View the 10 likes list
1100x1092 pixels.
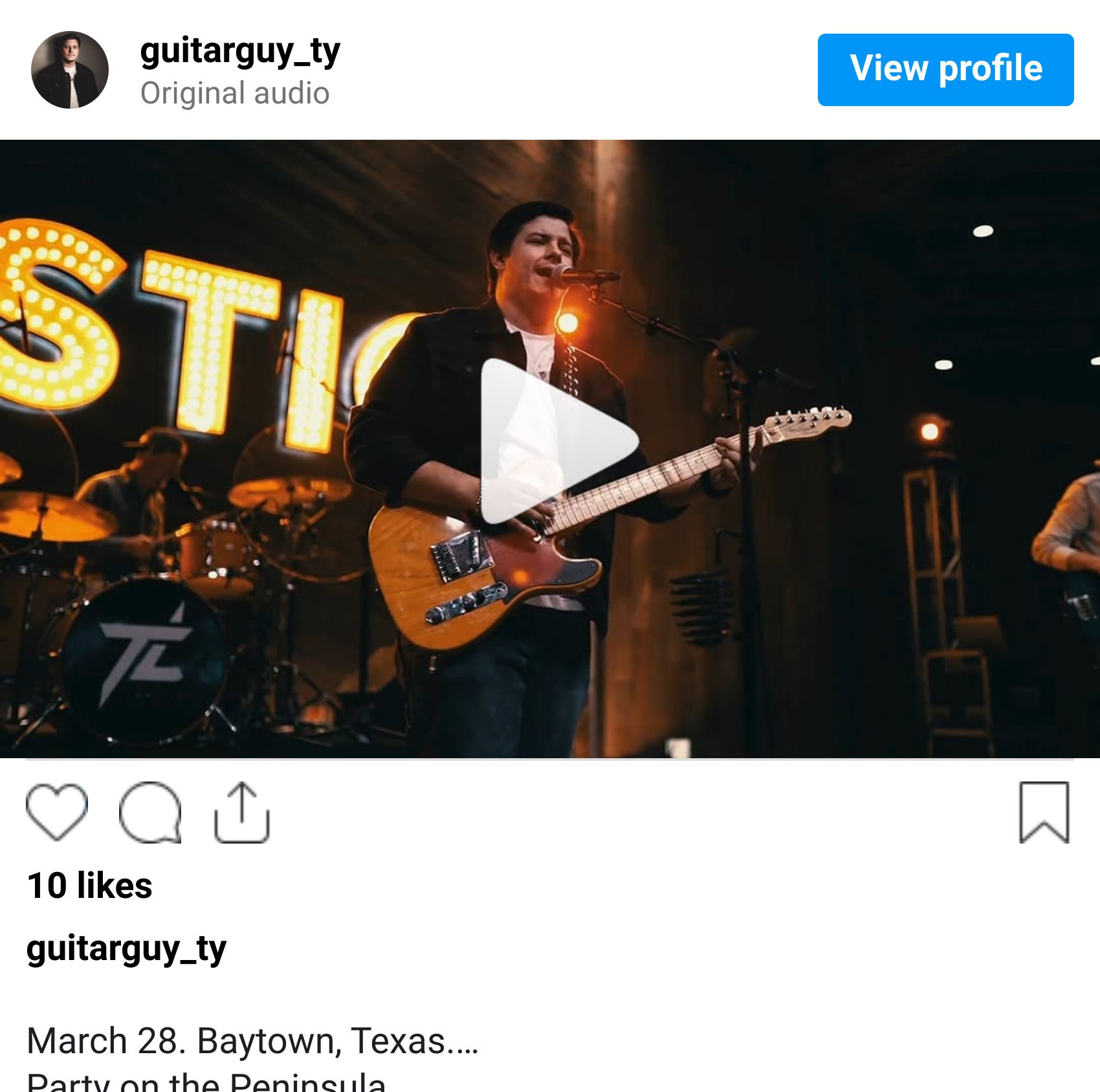pyautogui.click(x=90, y=886)
